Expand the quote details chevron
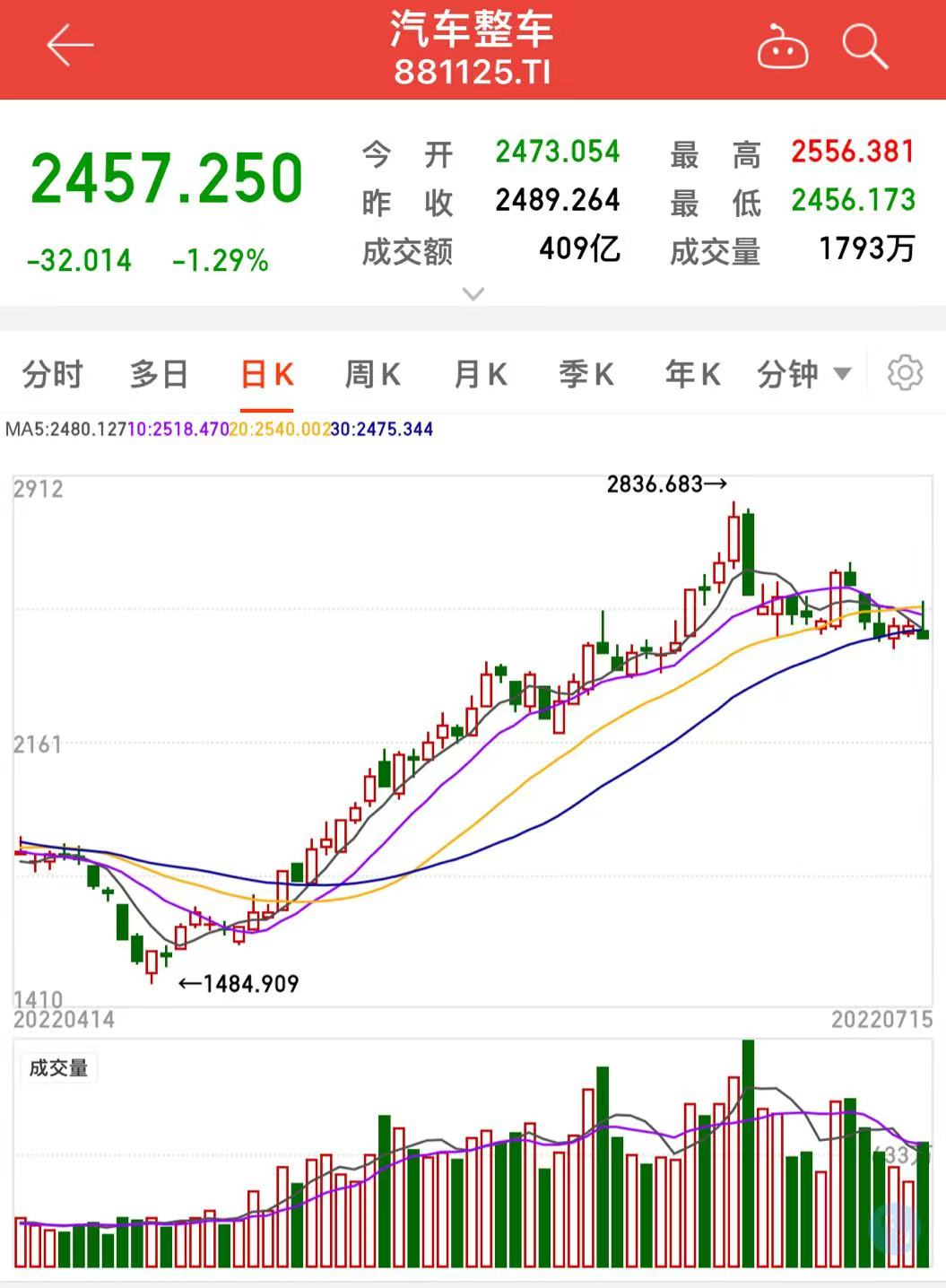 (x=473, y=294)
